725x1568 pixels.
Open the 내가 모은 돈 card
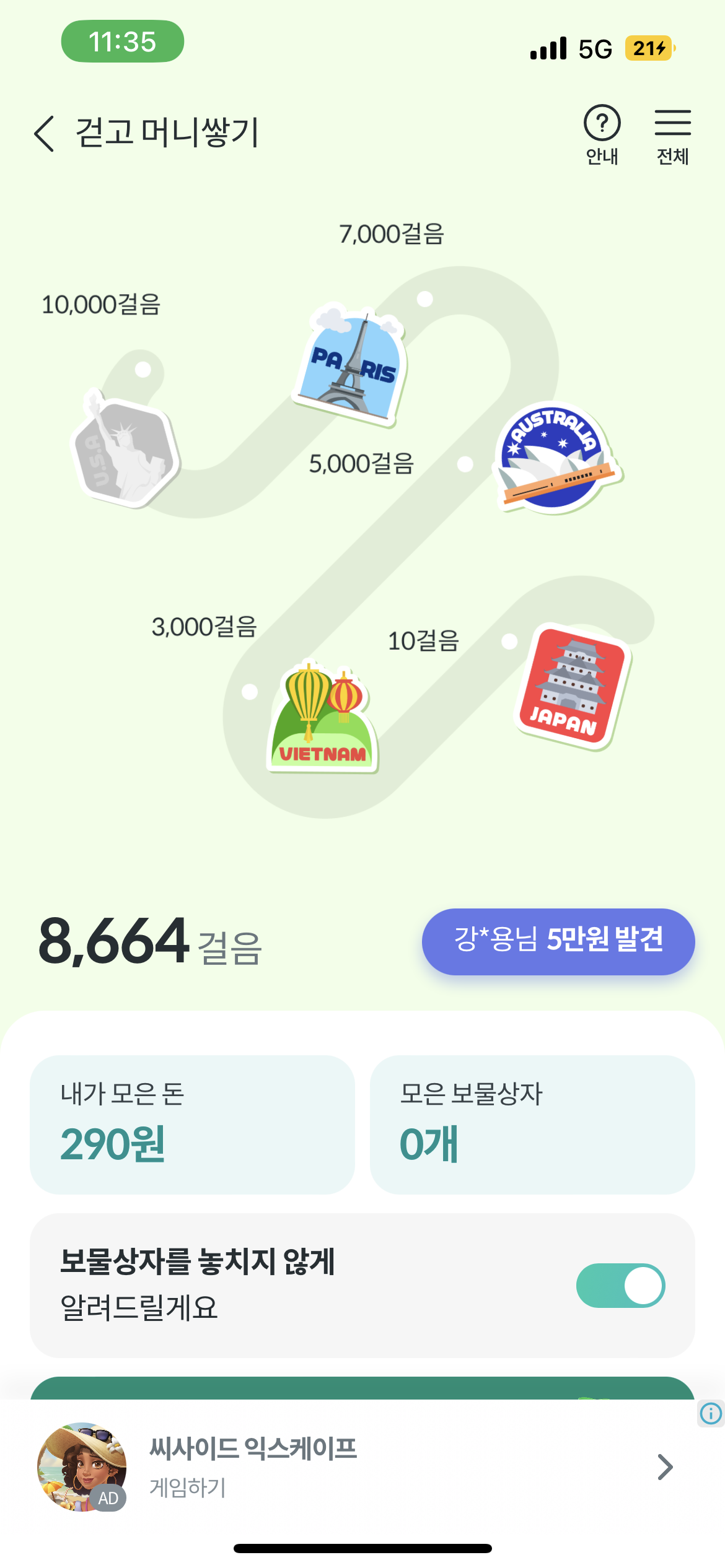coord(192,1124)
